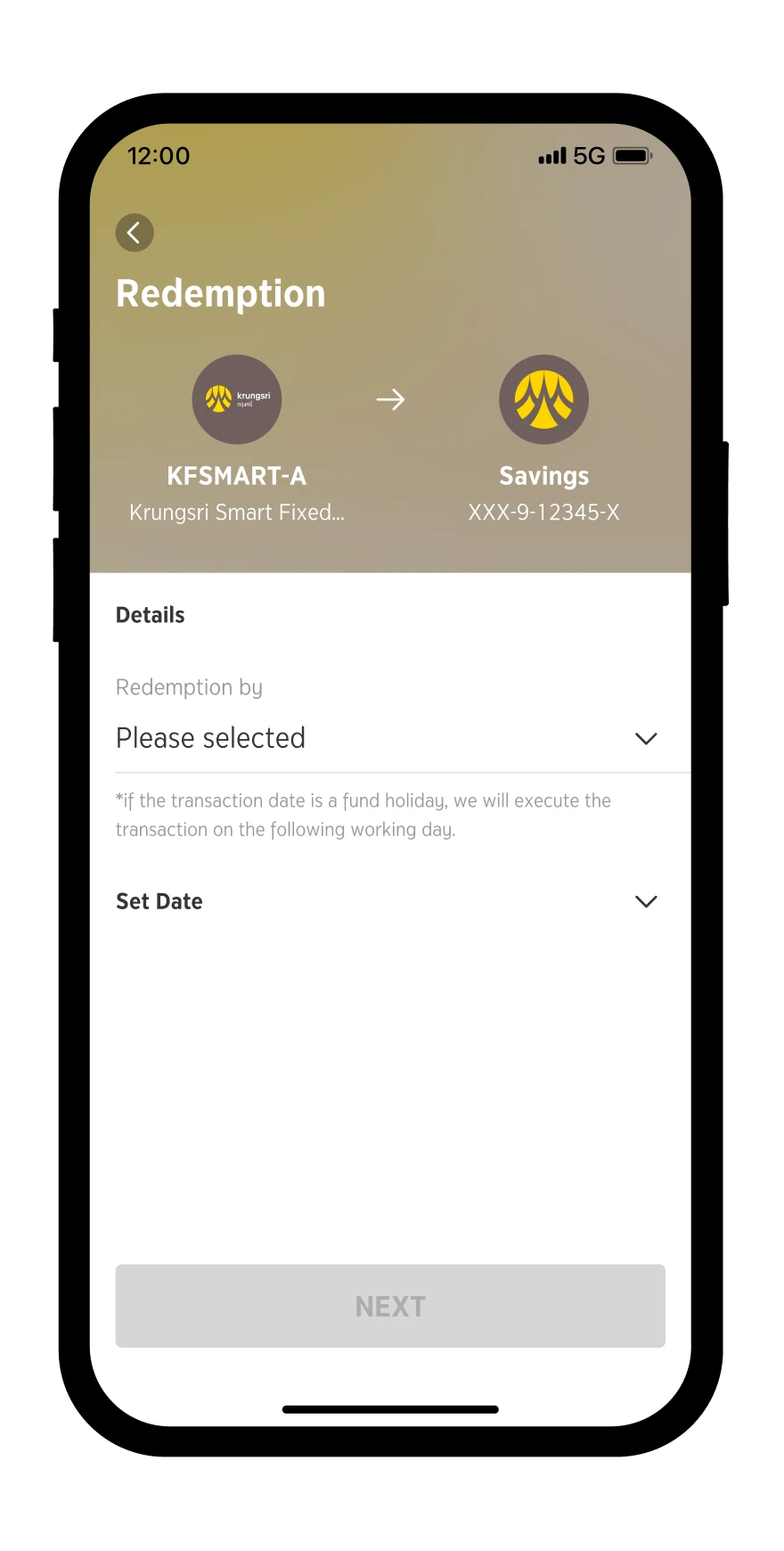The width and height of the screenshot is (784, 1551).
Task: Expand the Set Date section
Action: point(390,901)
